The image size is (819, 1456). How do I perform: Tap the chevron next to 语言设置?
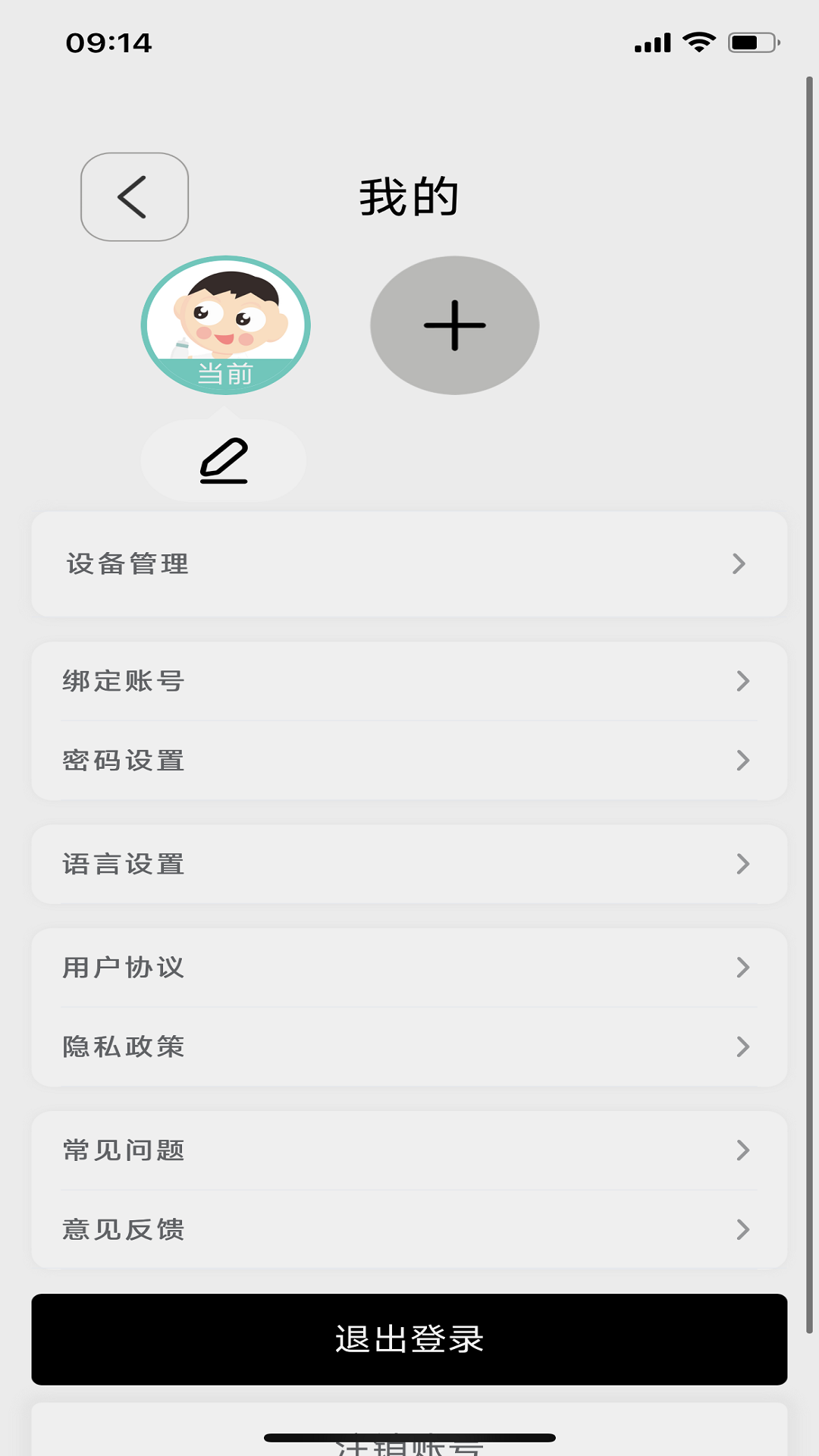point(742,863)
